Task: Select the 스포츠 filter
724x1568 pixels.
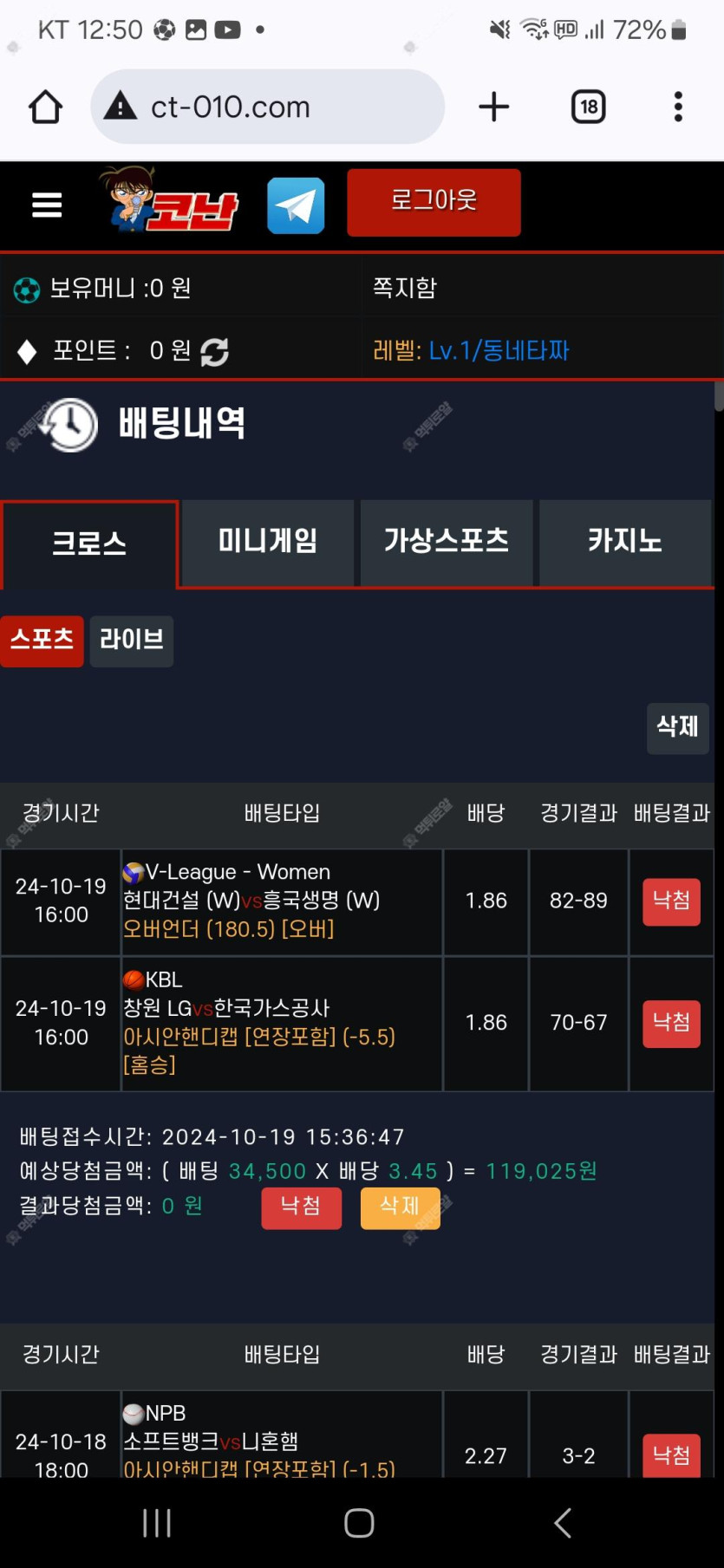Action: coord(42,641)
